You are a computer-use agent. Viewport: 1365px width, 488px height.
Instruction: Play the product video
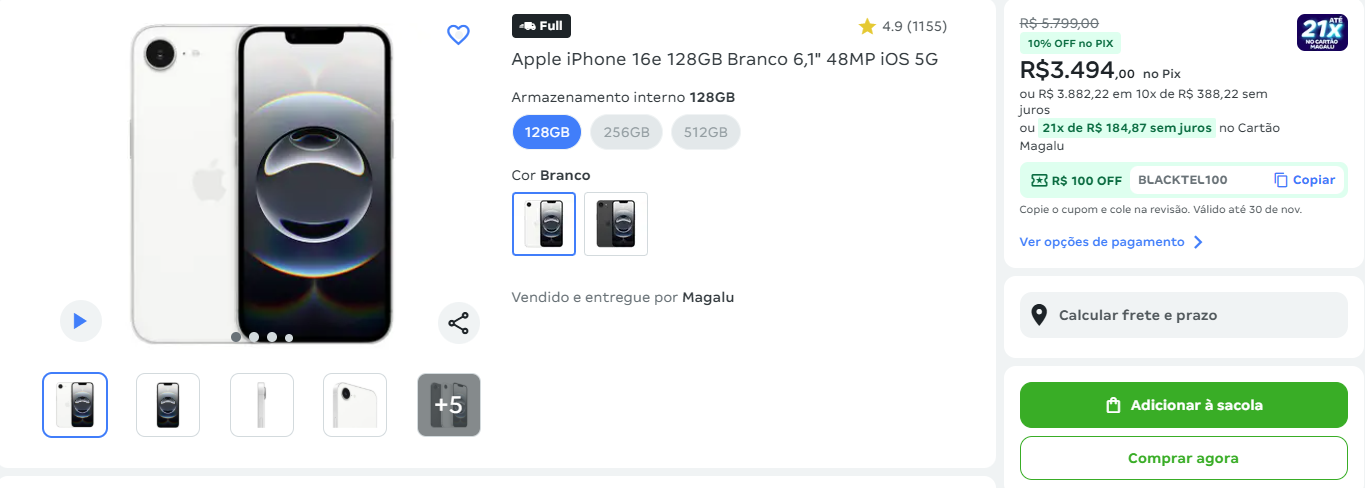click(80, 321)
